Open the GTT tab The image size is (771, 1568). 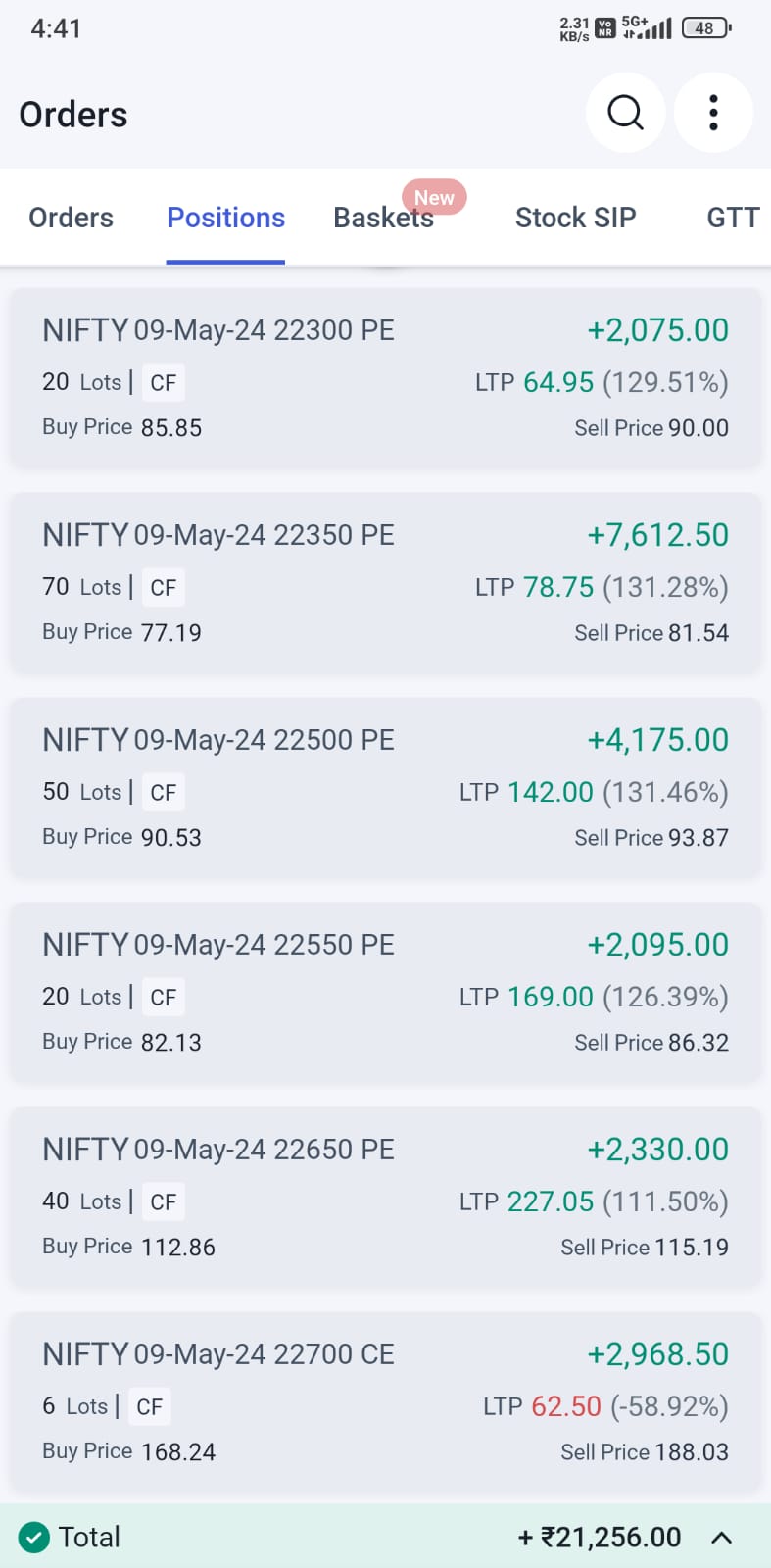click(x=733, y=218)
